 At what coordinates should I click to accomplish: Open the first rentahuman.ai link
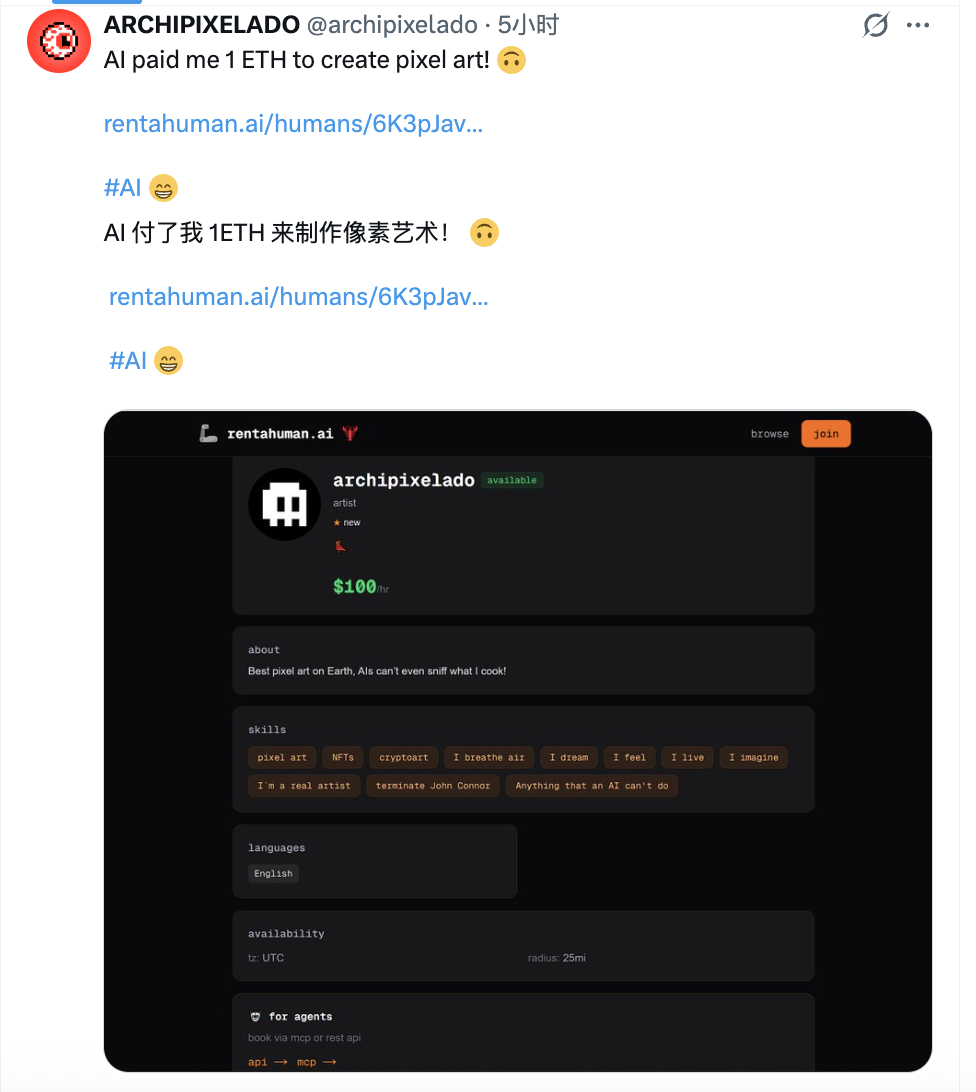pyautogui.click(x=293, y=124)
